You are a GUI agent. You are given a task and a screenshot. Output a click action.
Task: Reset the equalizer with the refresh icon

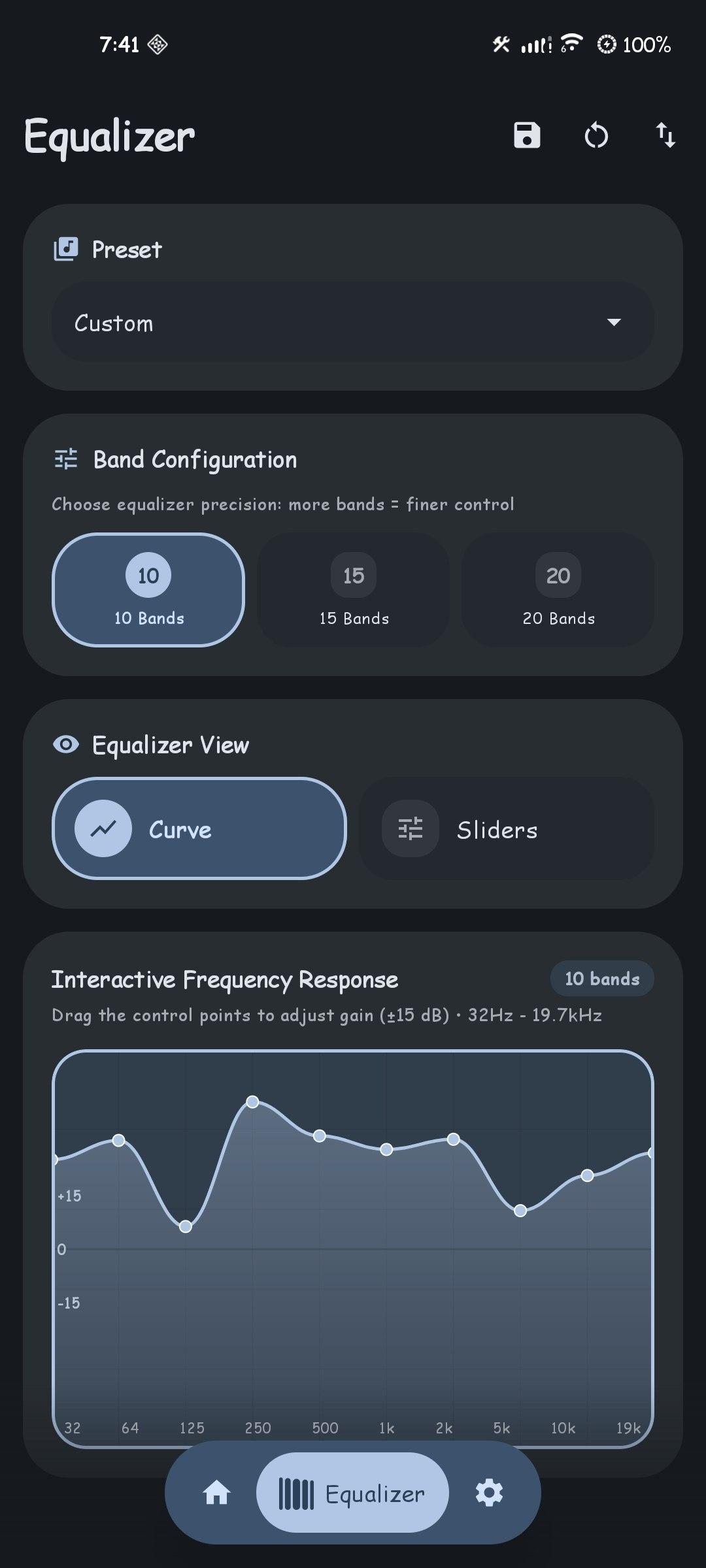(x=596, y=136)
